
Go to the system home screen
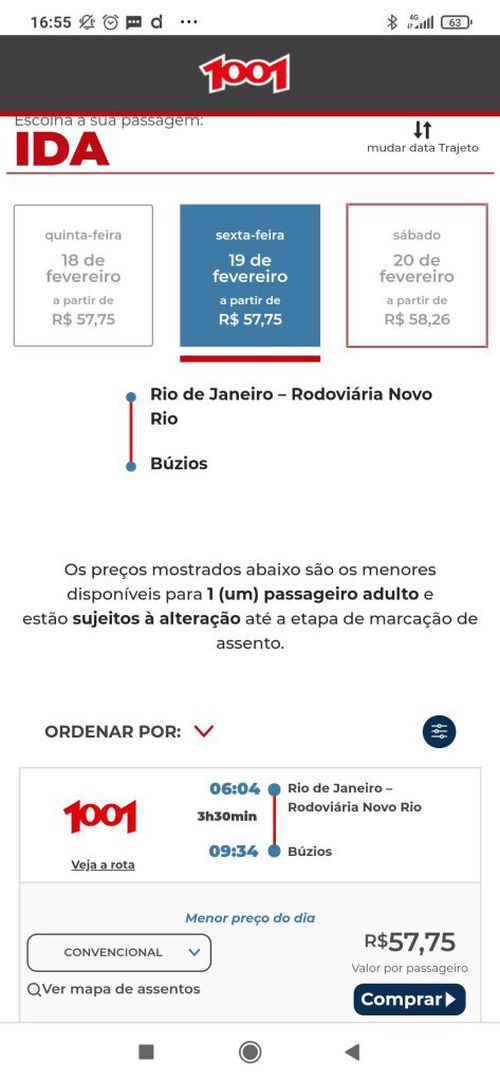pyautogui.click(x=250, y=1052)
